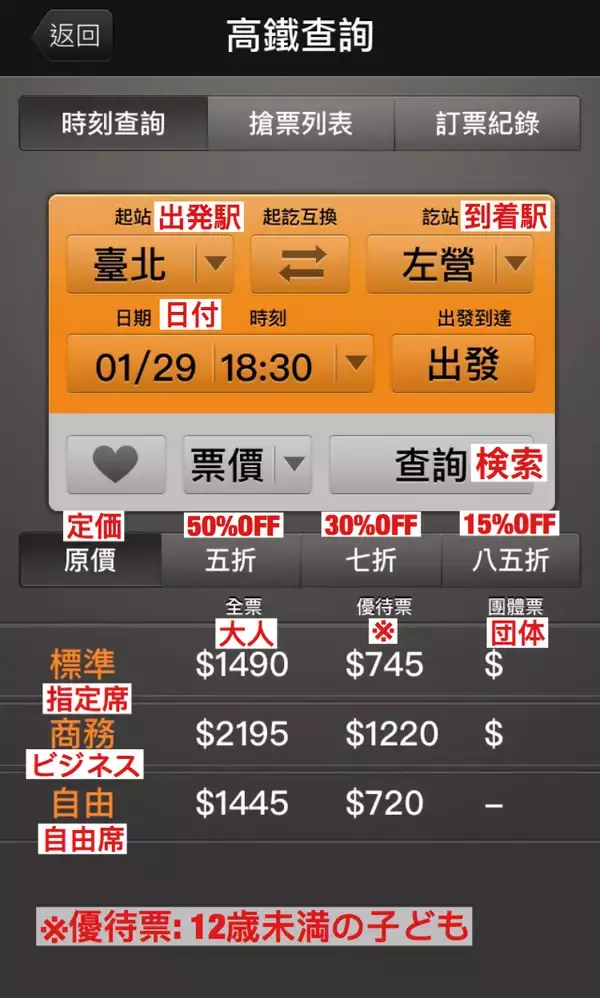600x998 pixels.
Task: Open the 搶票列表 tab
Action: (x=300, y=123)
